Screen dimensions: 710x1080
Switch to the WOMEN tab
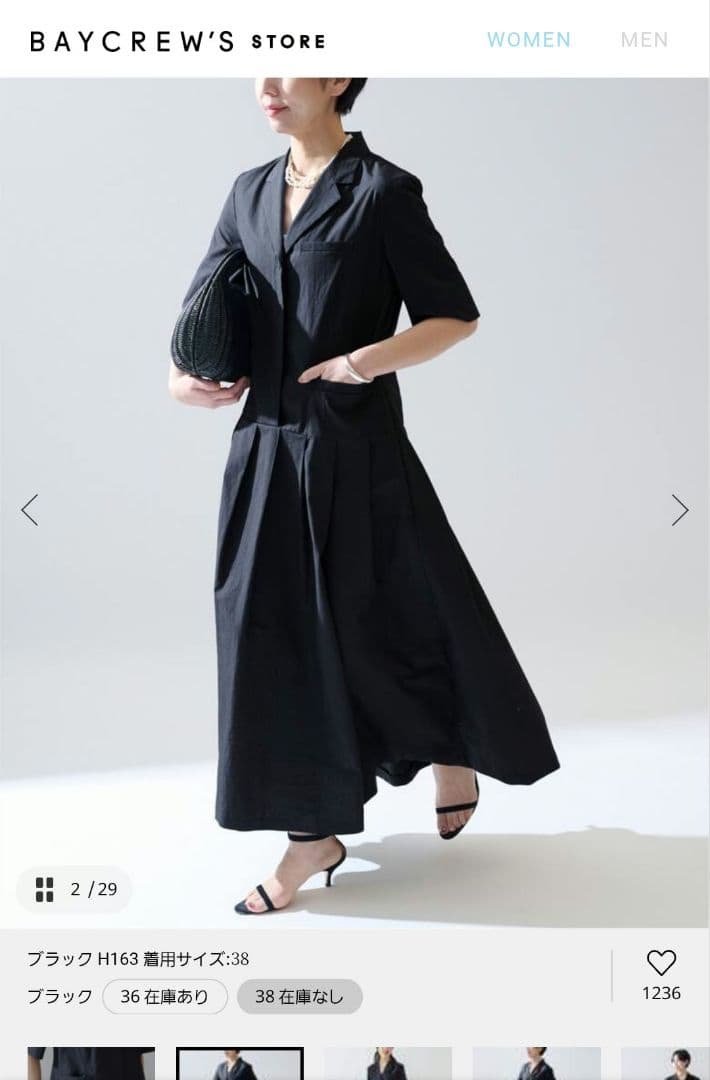(x=528, y=40)
